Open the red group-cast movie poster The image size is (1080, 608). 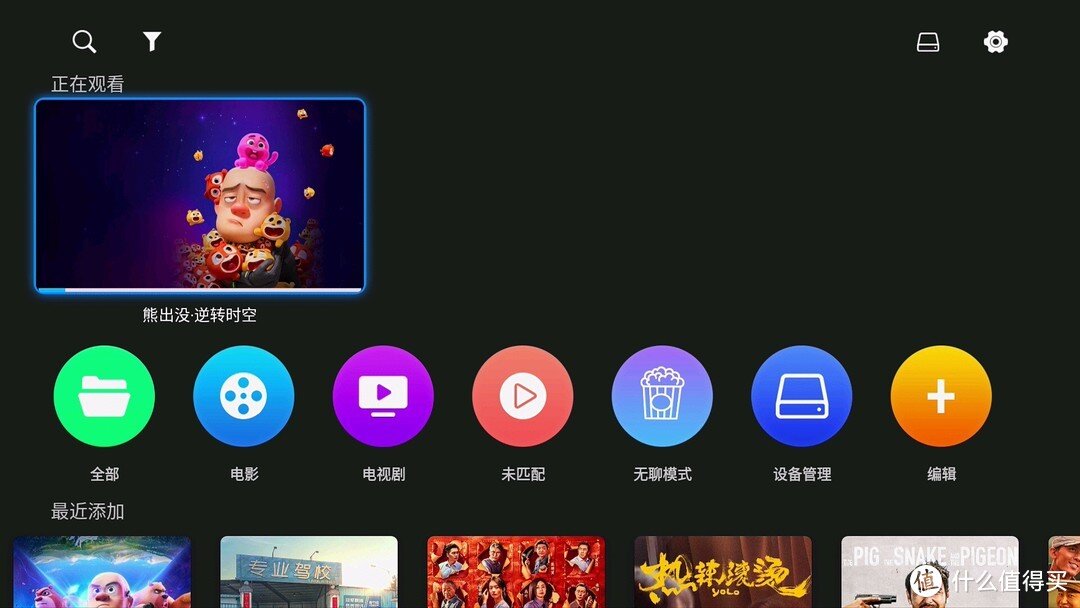pos(516,572)
